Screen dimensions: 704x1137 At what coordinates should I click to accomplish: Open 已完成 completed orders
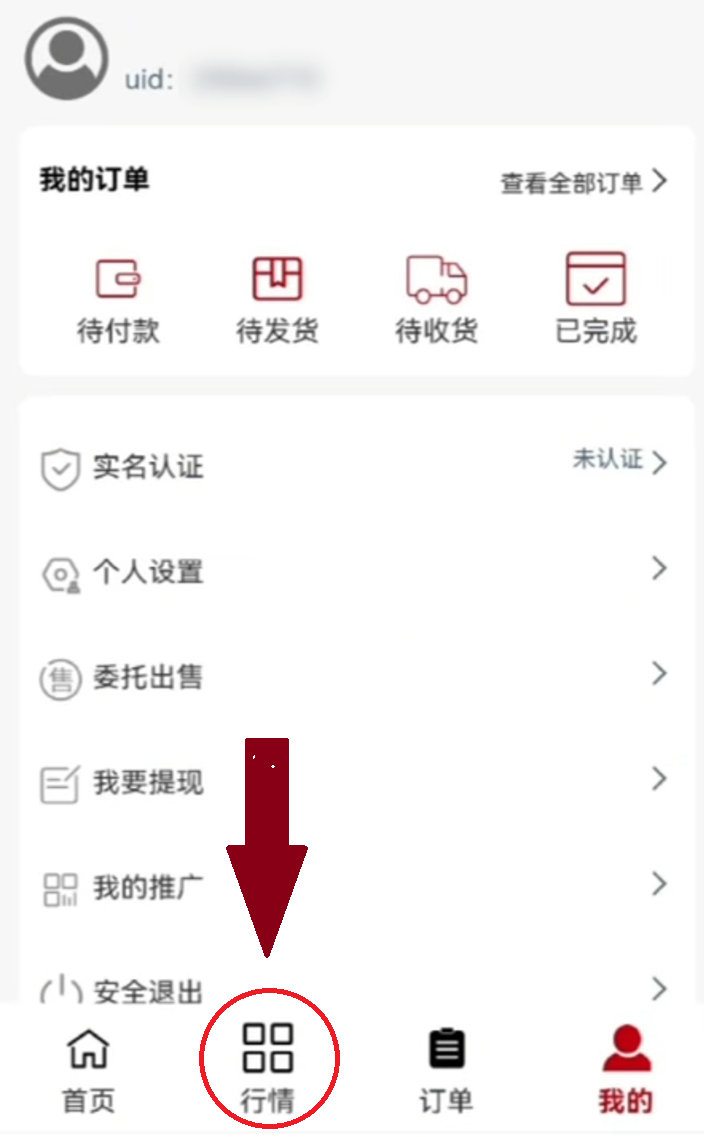(x=596, y=299)
